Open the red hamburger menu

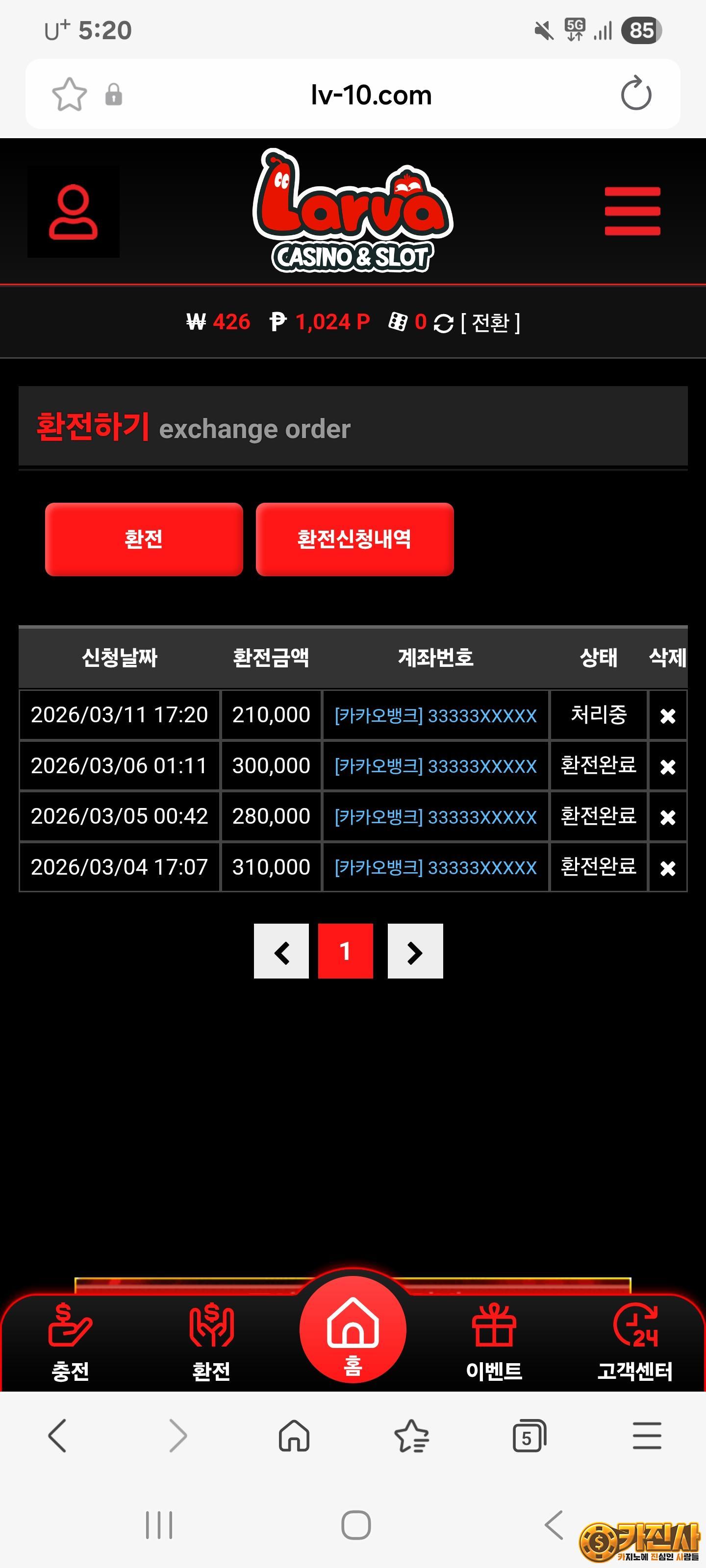pos(631,211)
